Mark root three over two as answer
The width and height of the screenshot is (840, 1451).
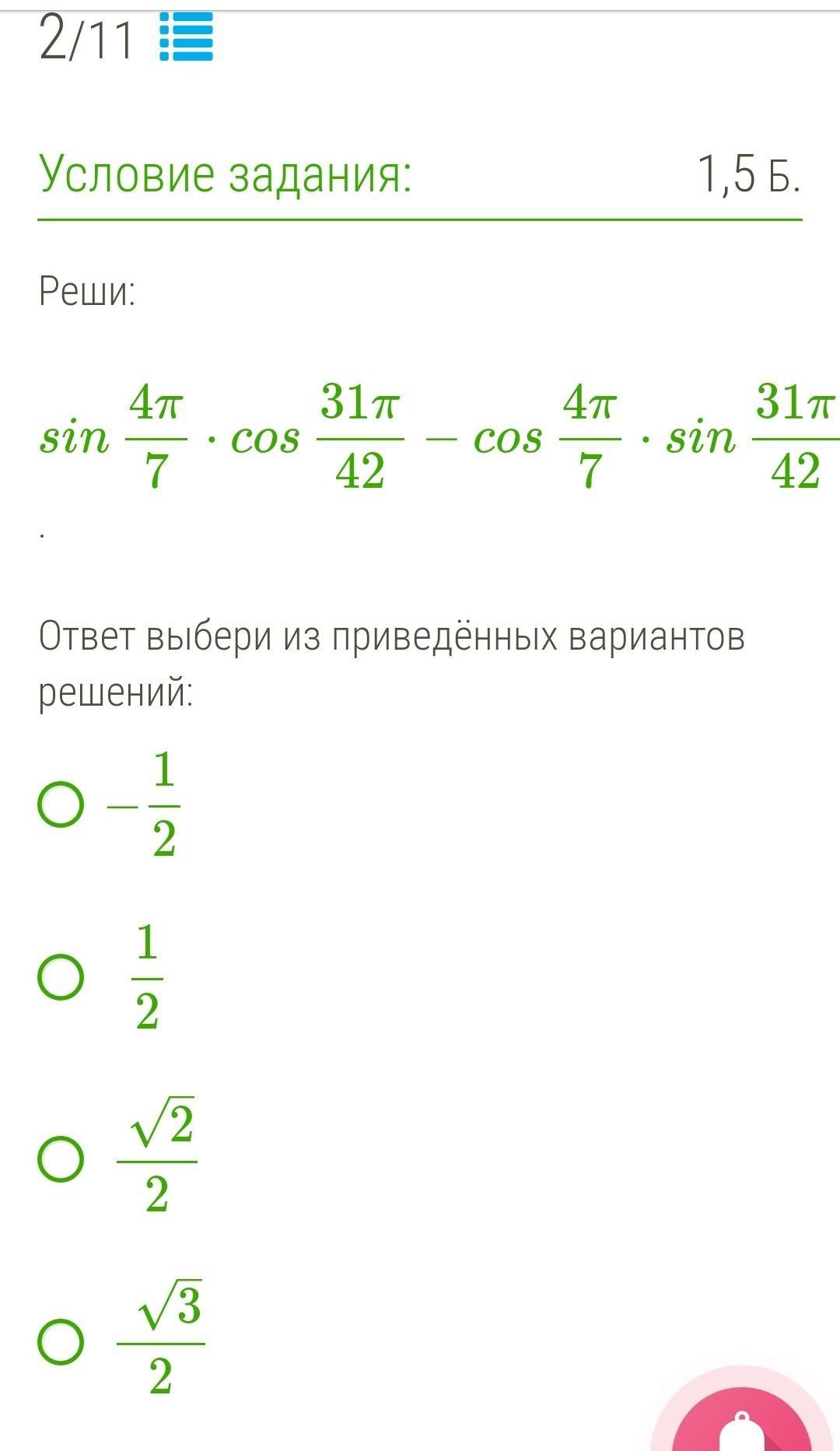(x=61, y=1341)
